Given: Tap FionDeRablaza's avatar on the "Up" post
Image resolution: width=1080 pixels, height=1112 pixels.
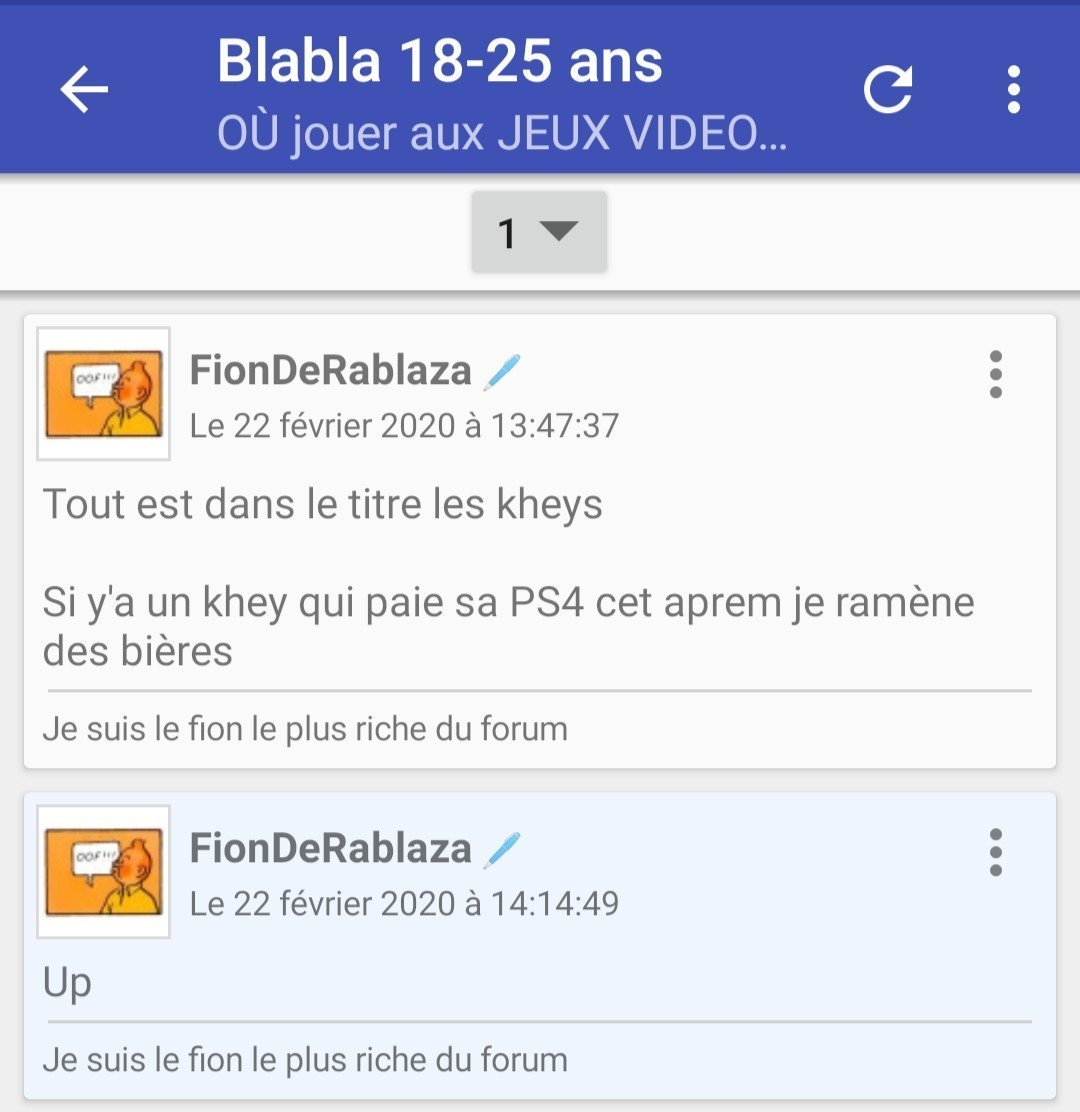Looking at the screenshot, I should click(x=103, y=872).
